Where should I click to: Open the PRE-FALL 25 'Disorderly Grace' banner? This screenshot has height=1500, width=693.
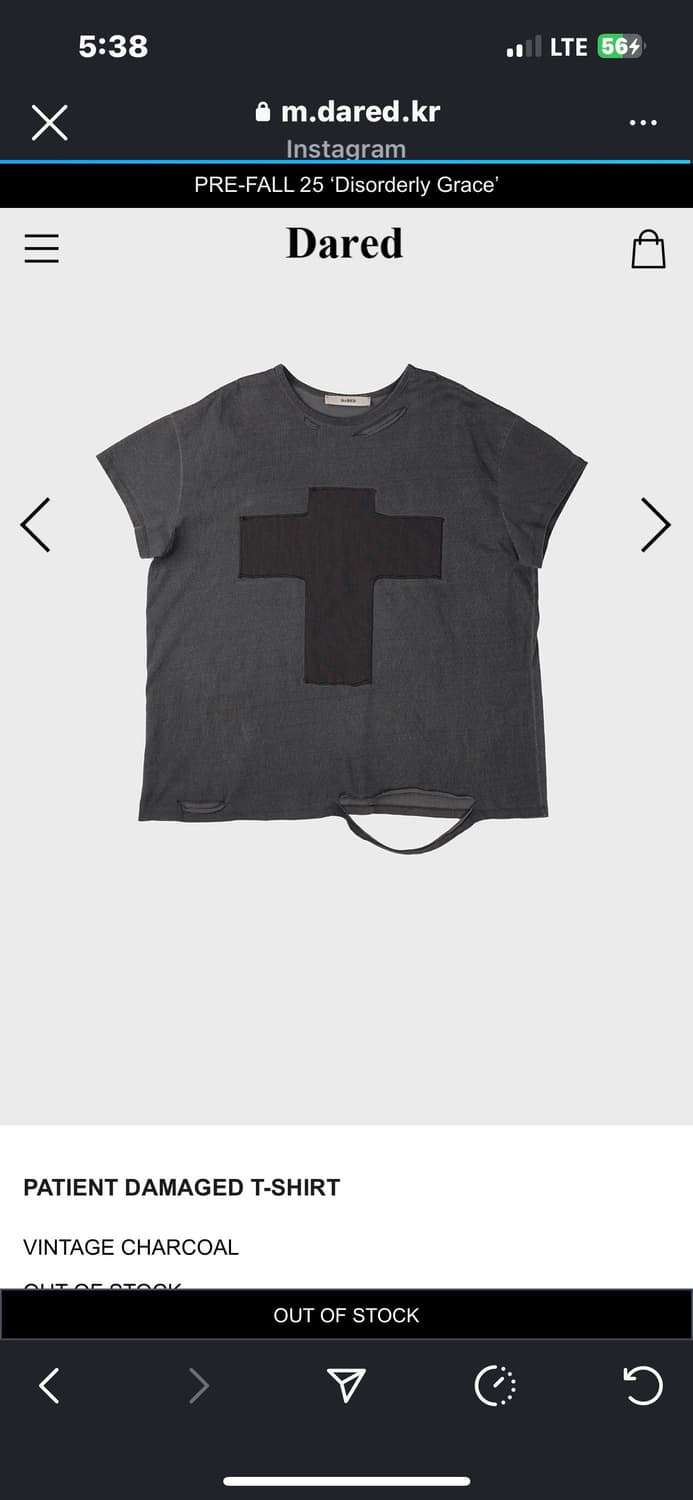pos(346,185)
